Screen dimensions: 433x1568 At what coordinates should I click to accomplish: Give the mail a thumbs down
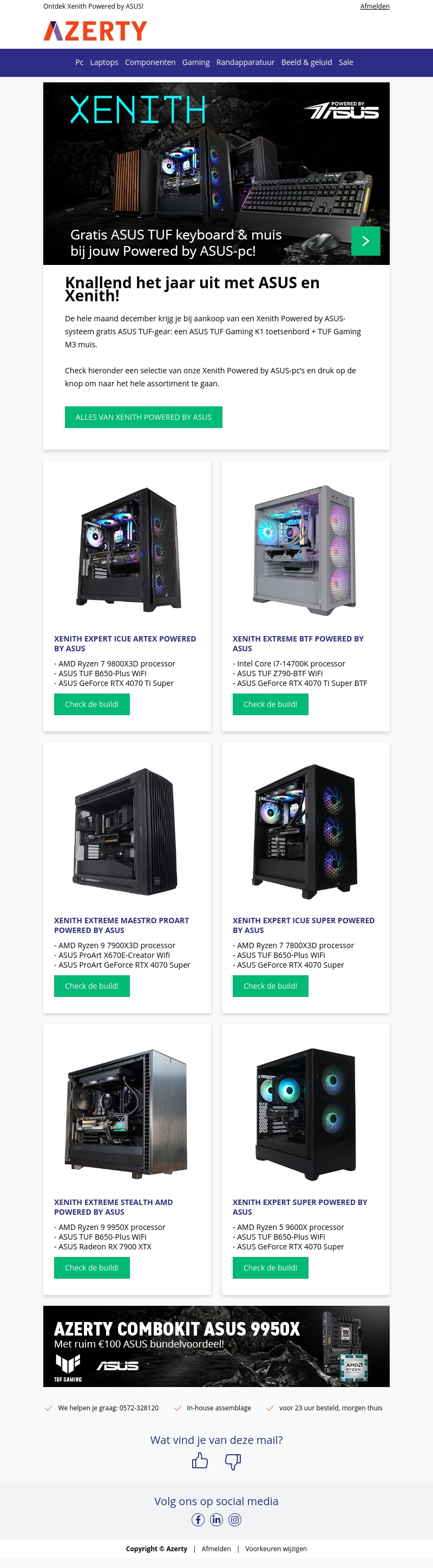233,1461
